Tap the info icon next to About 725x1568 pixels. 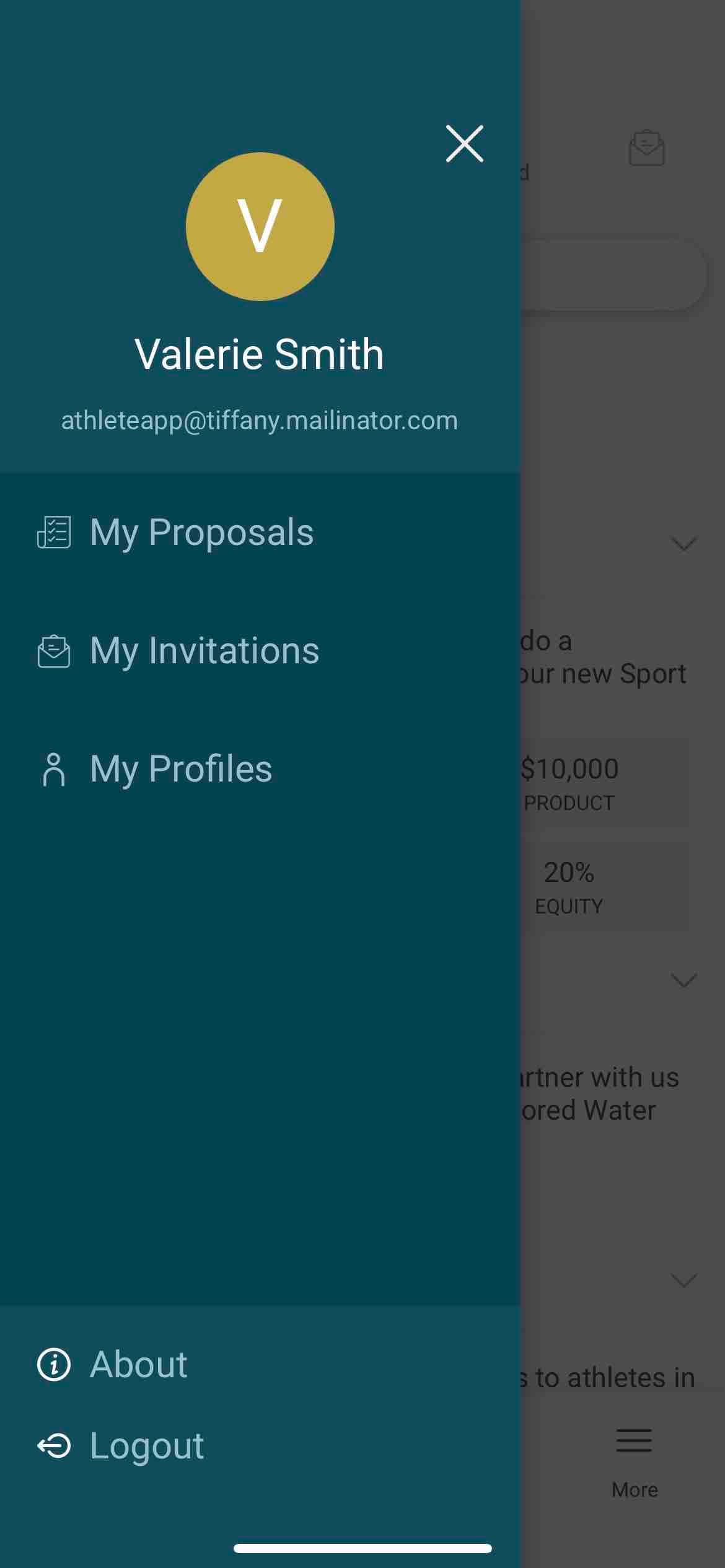pyautogui.click(x=53, y=1364)
